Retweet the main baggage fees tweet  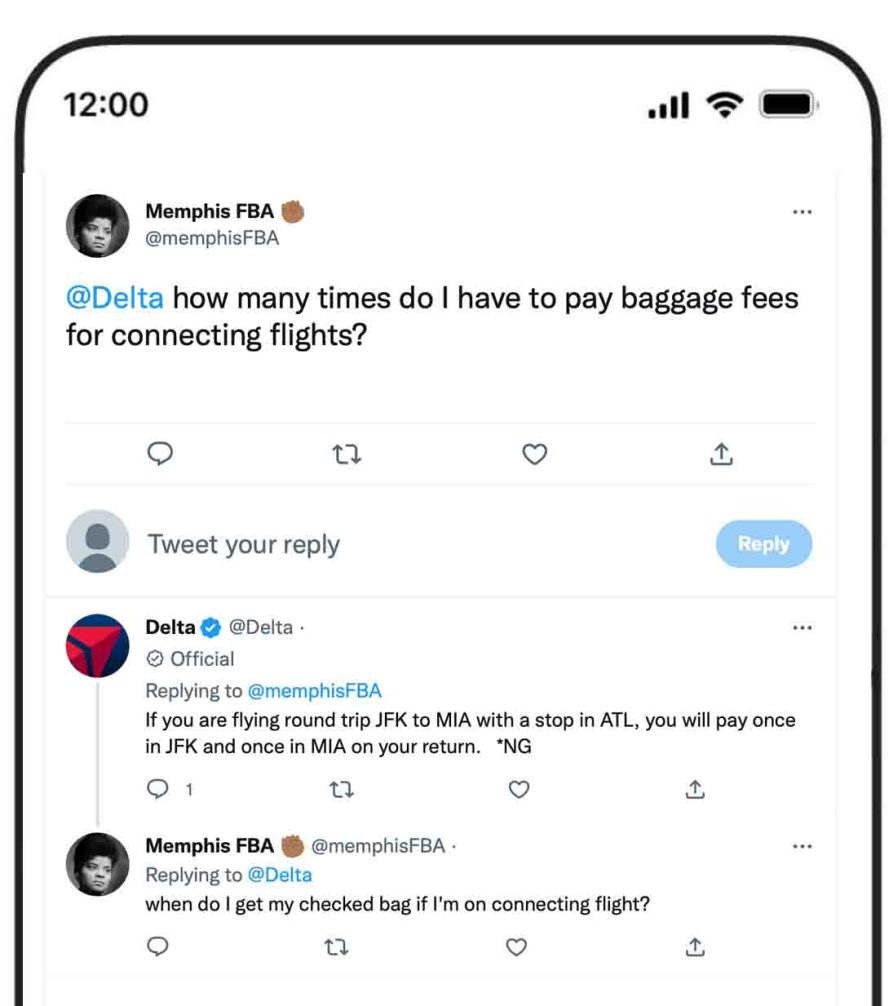click(x=346, y=455)
